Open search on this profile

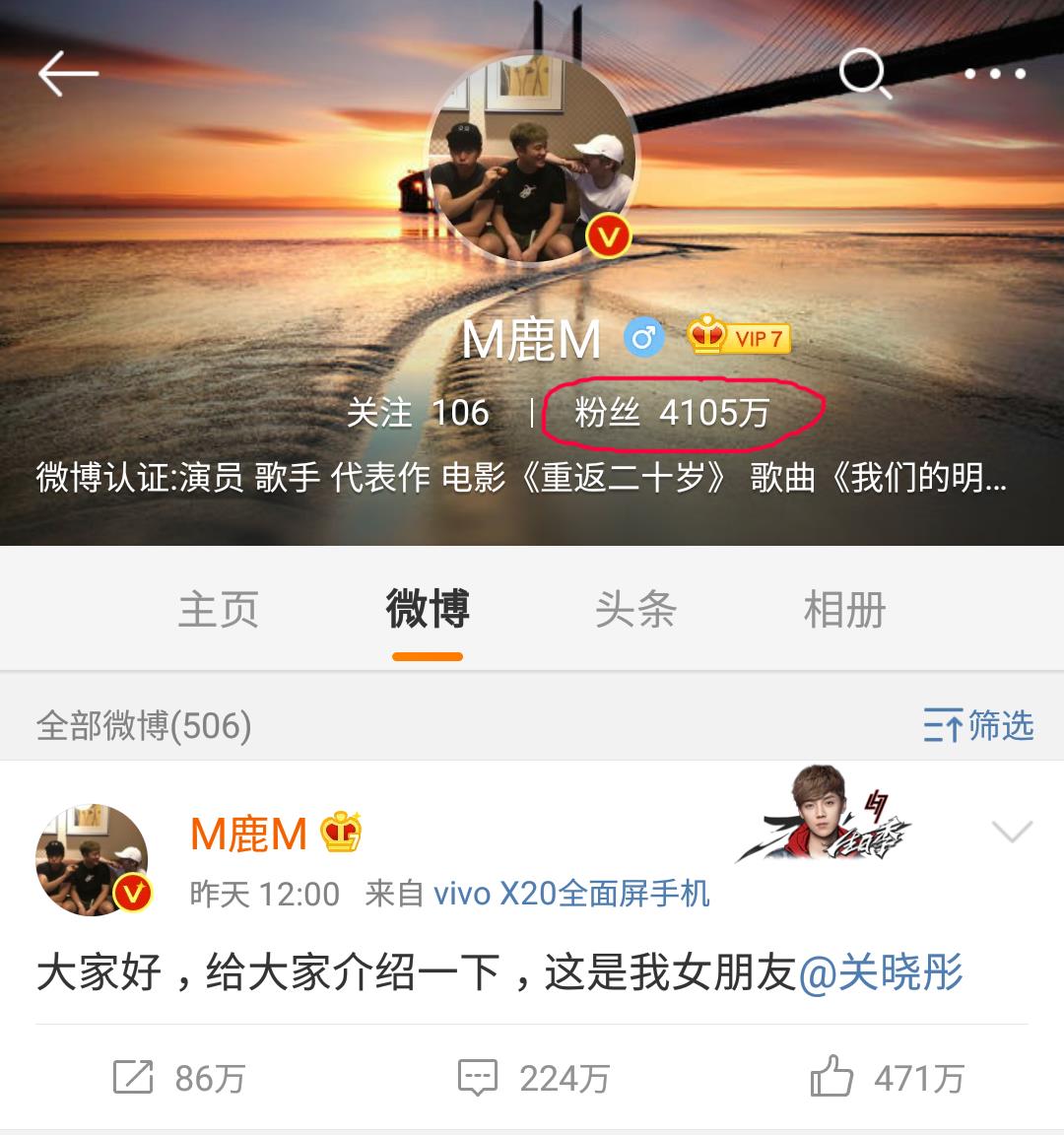click(x=864, y=74)
